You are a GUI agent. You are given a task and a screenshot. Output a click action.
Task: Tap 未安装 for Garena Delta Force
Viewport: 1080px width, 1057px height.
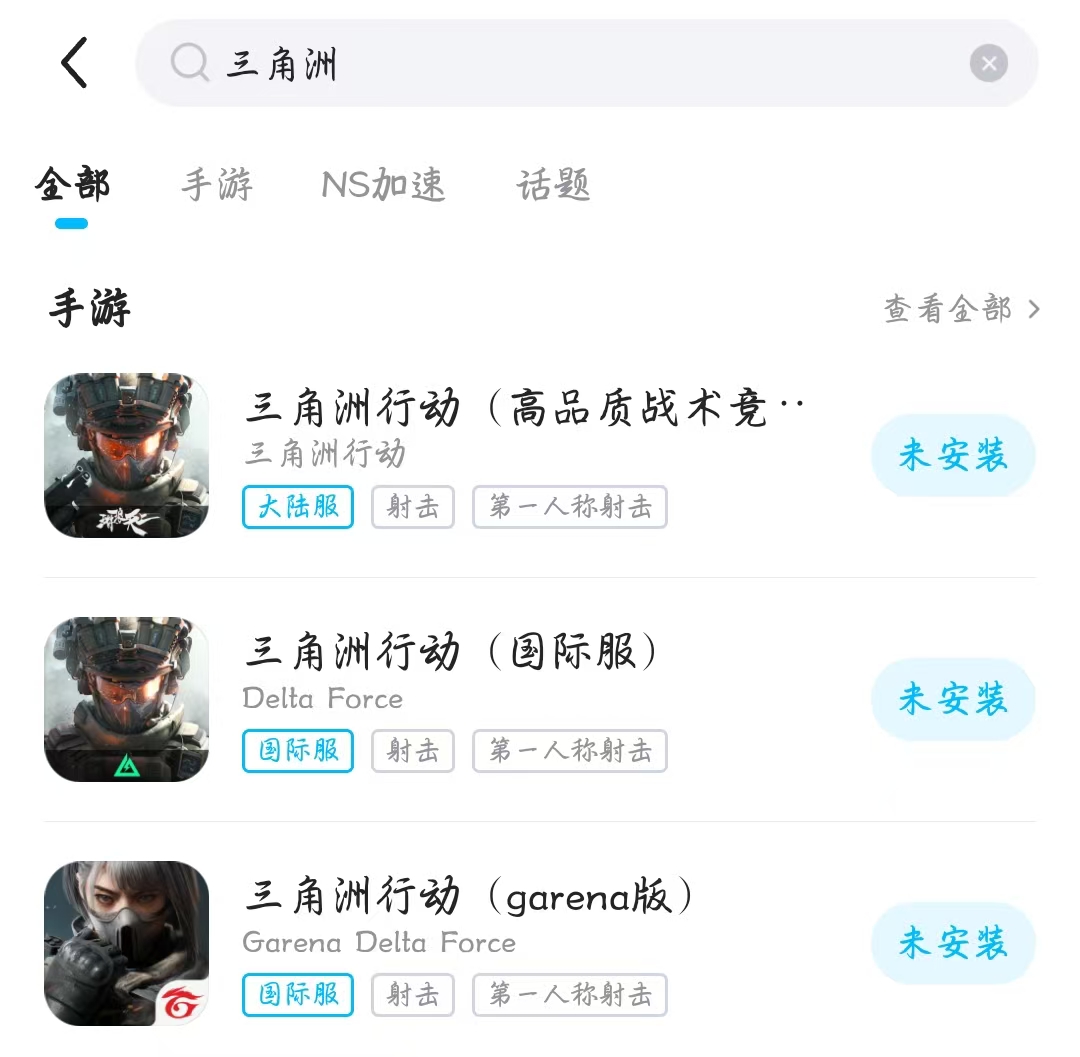(x=952, y=943)
